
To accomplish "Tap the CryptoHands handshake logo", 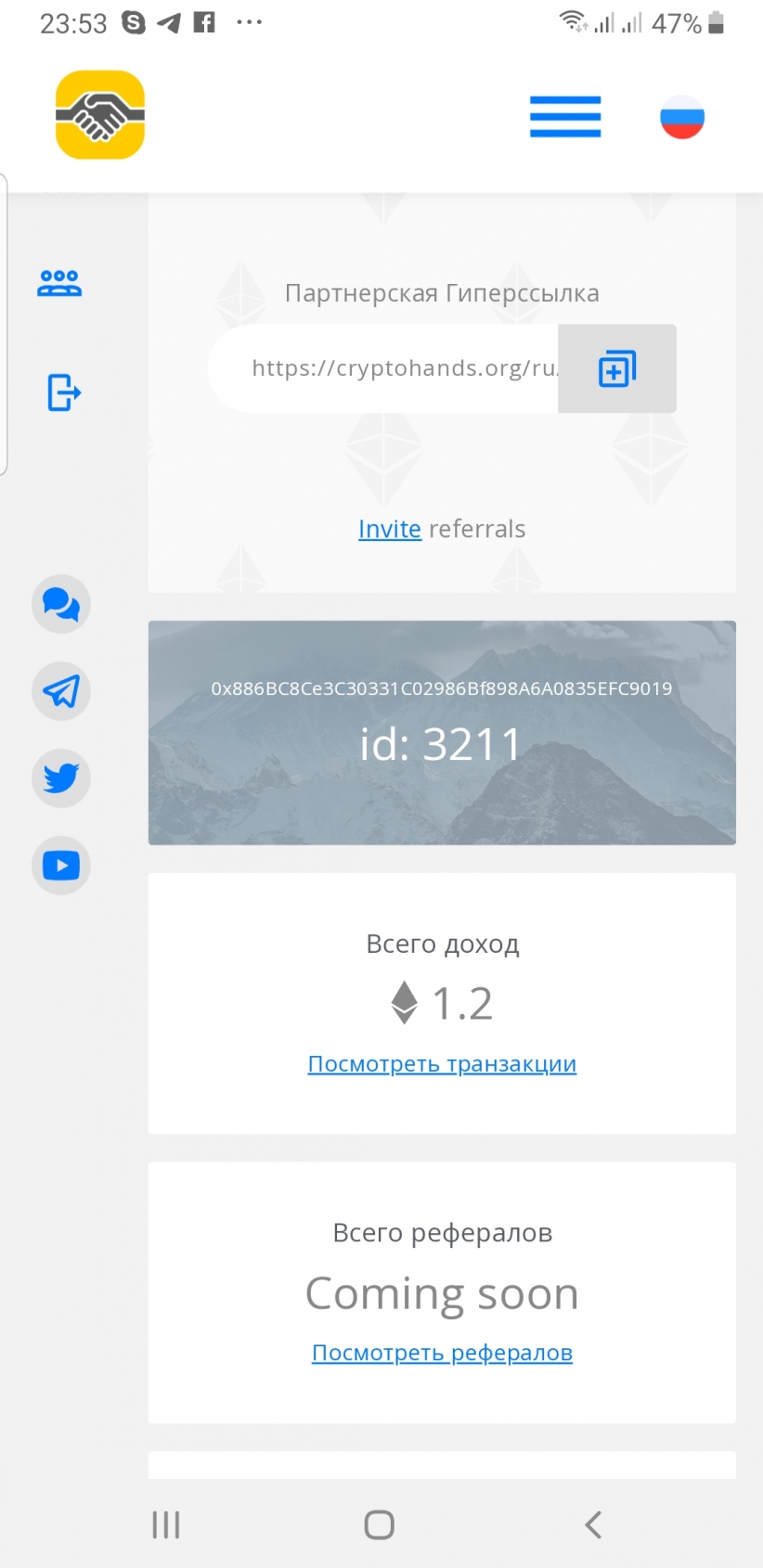I will 100,115.
